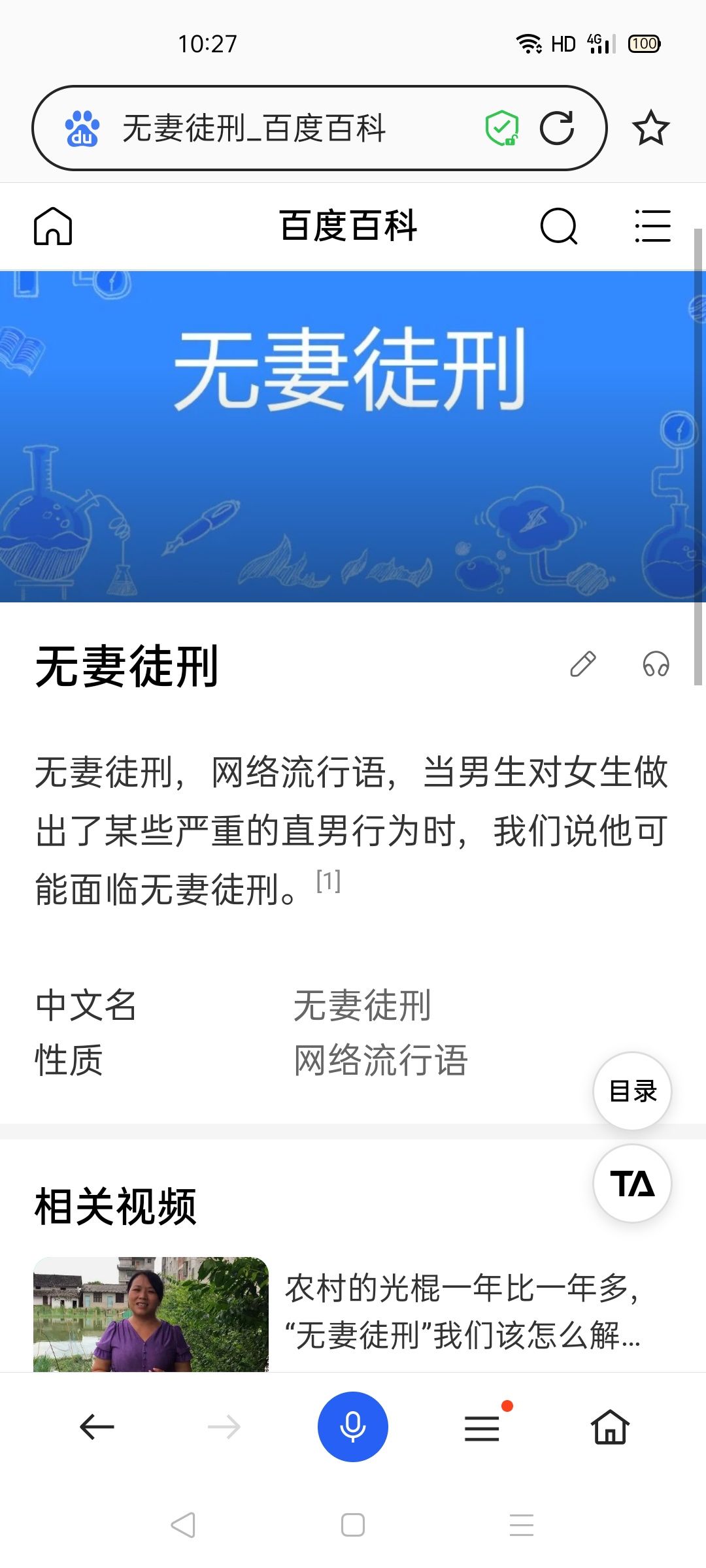Tap the TA floating button

[632, 1183]
